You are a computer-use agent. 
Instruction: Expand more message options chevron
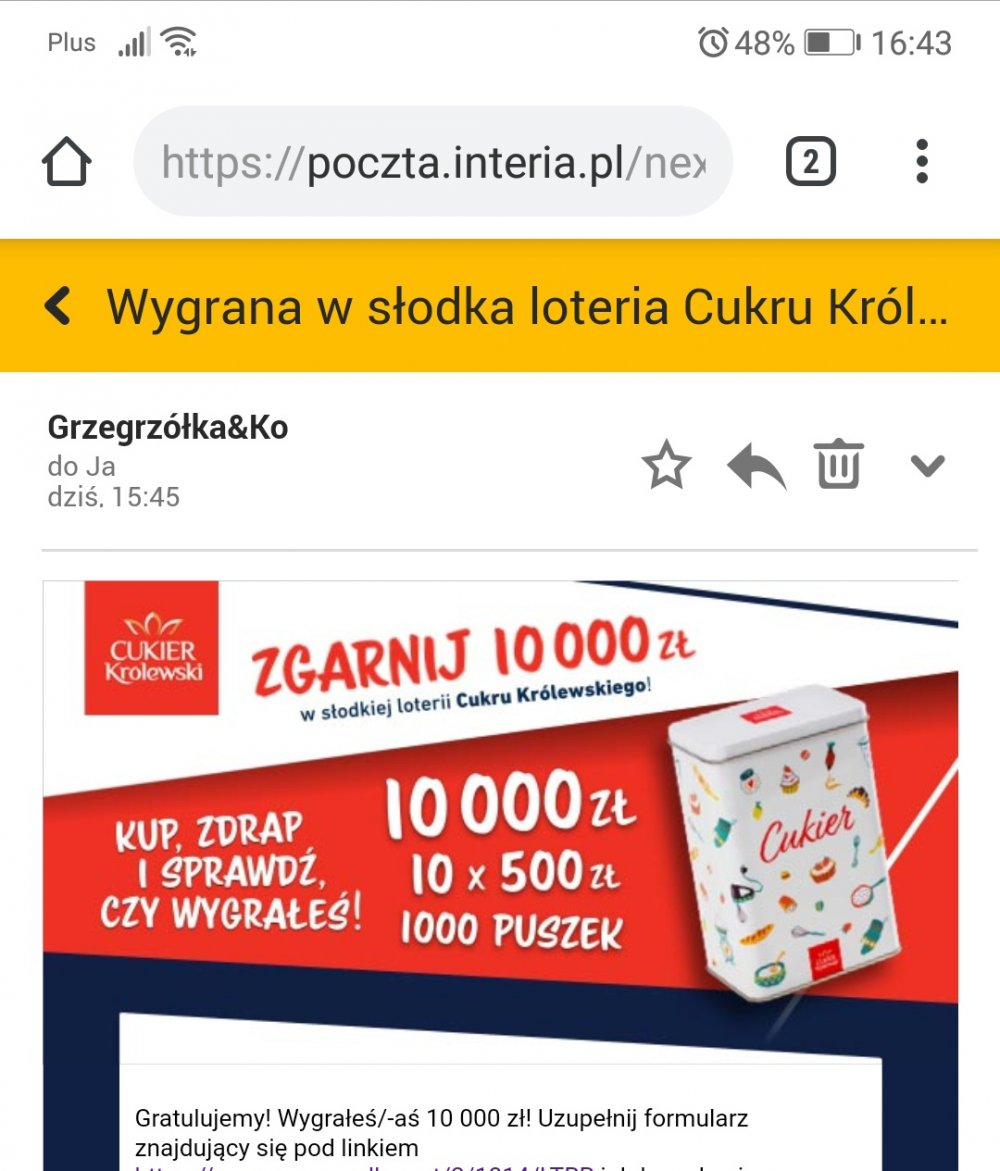click(x=927, y=465)
